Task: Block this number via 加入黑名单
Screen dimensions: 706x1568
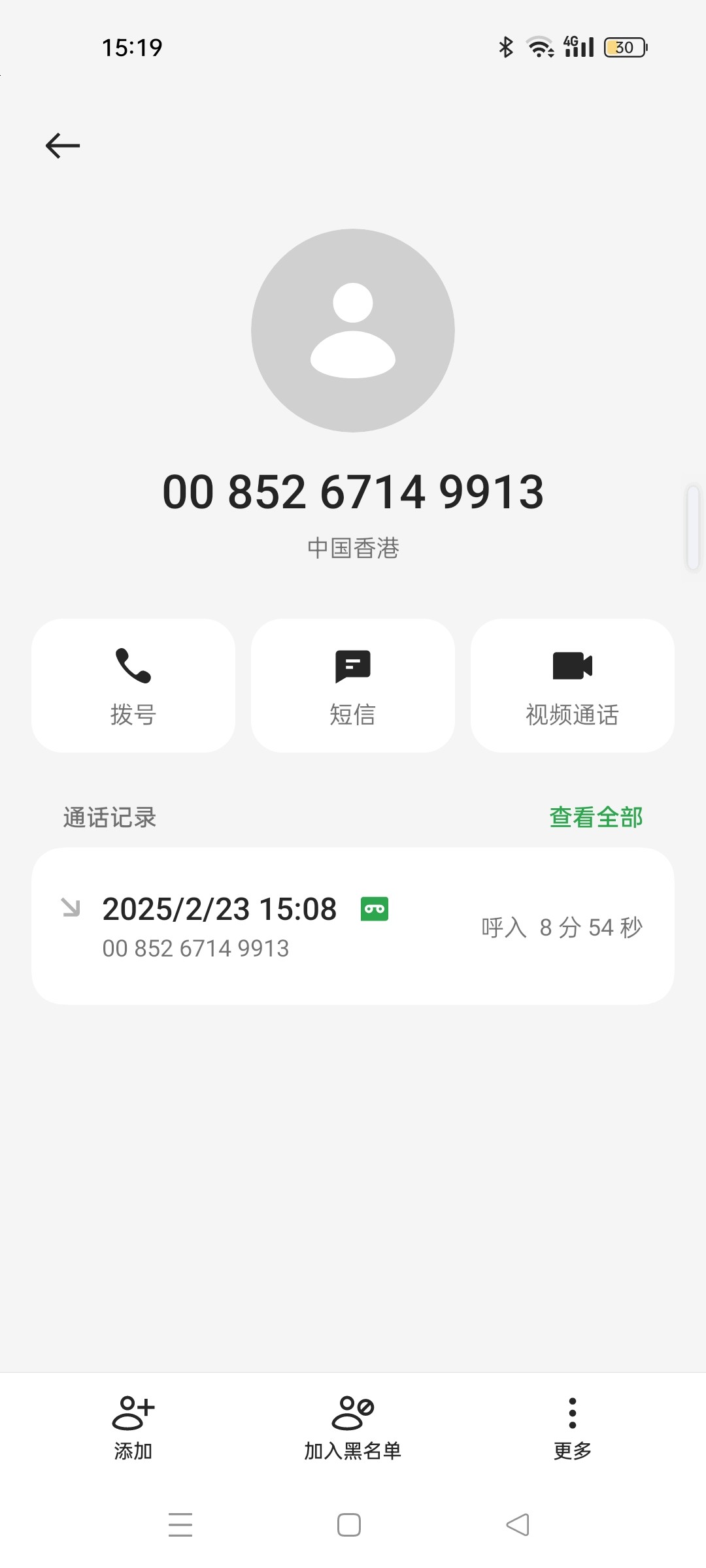Action: pos(353,1428)
